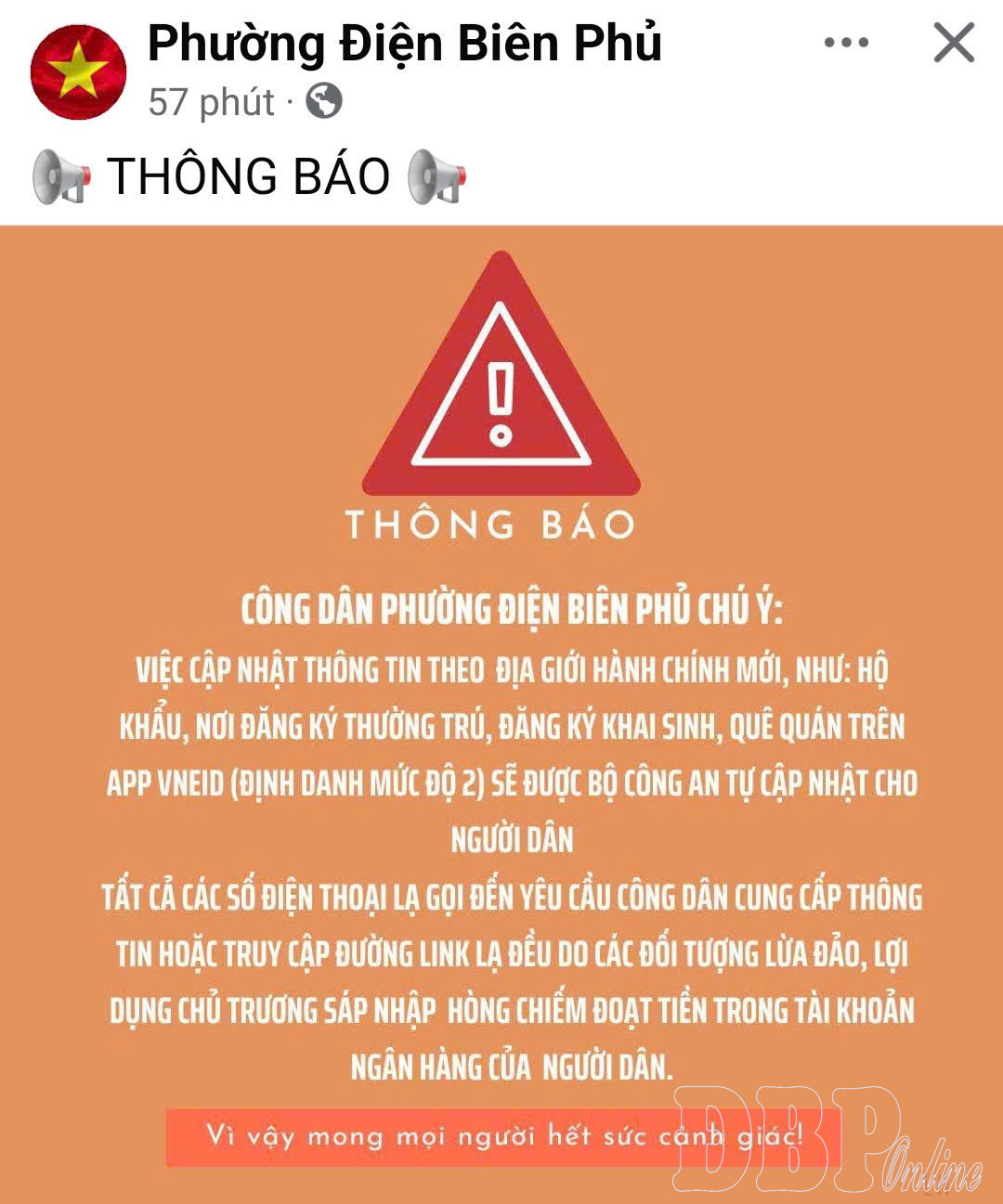Open Phường Điện Biên Phủ page profile
This screenshot has width=1003, height=1204.
[404, 43]
